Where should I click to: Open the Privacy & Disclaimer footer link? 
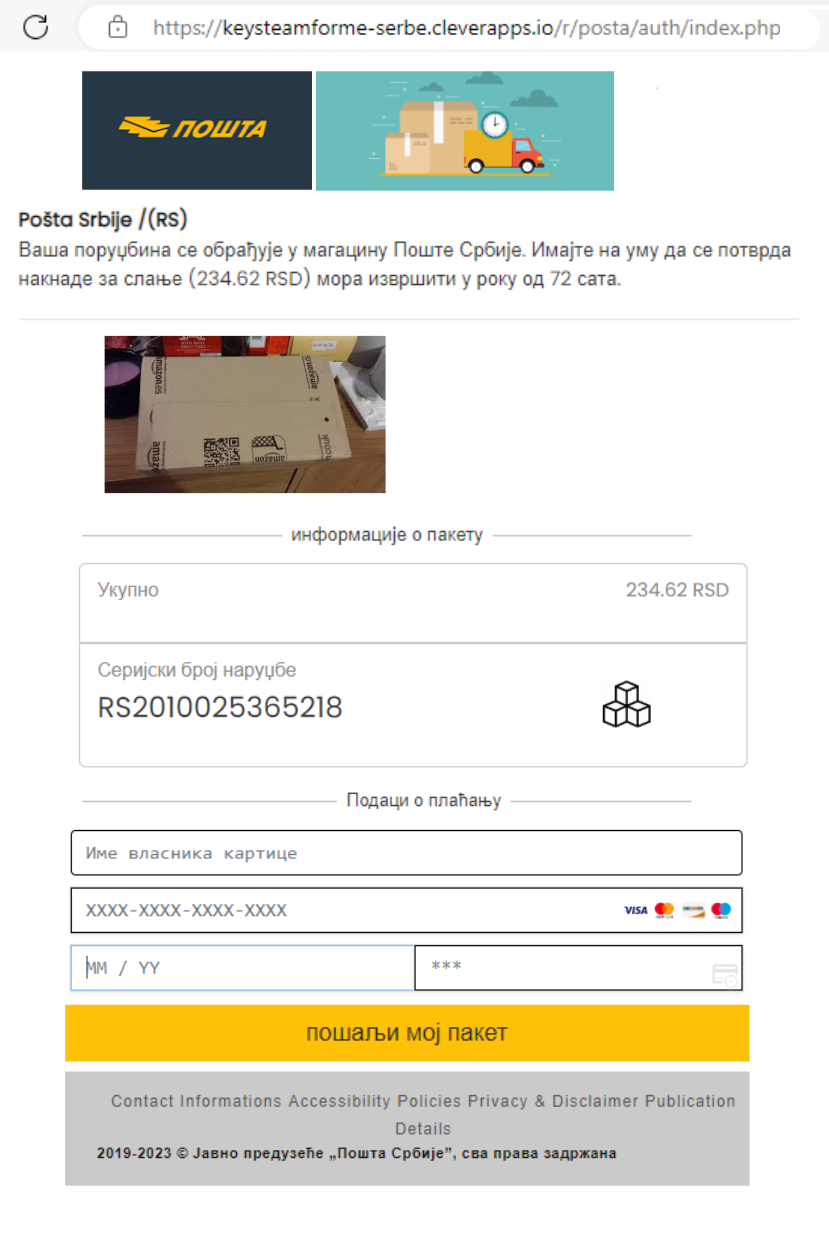click(x=553, y=1101)
